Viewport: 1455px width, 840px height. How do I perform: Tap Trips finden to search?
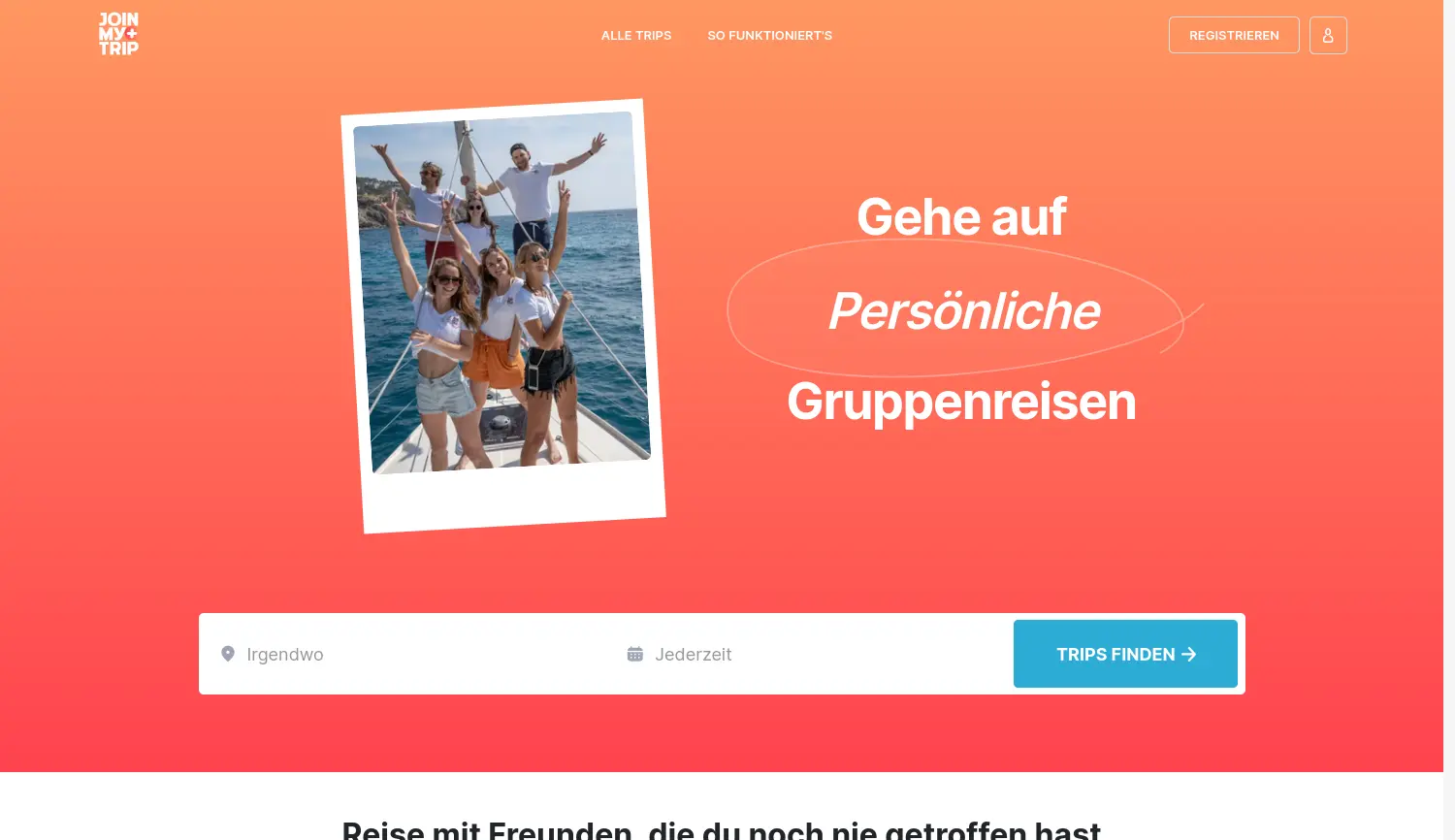click(1125, 655)
